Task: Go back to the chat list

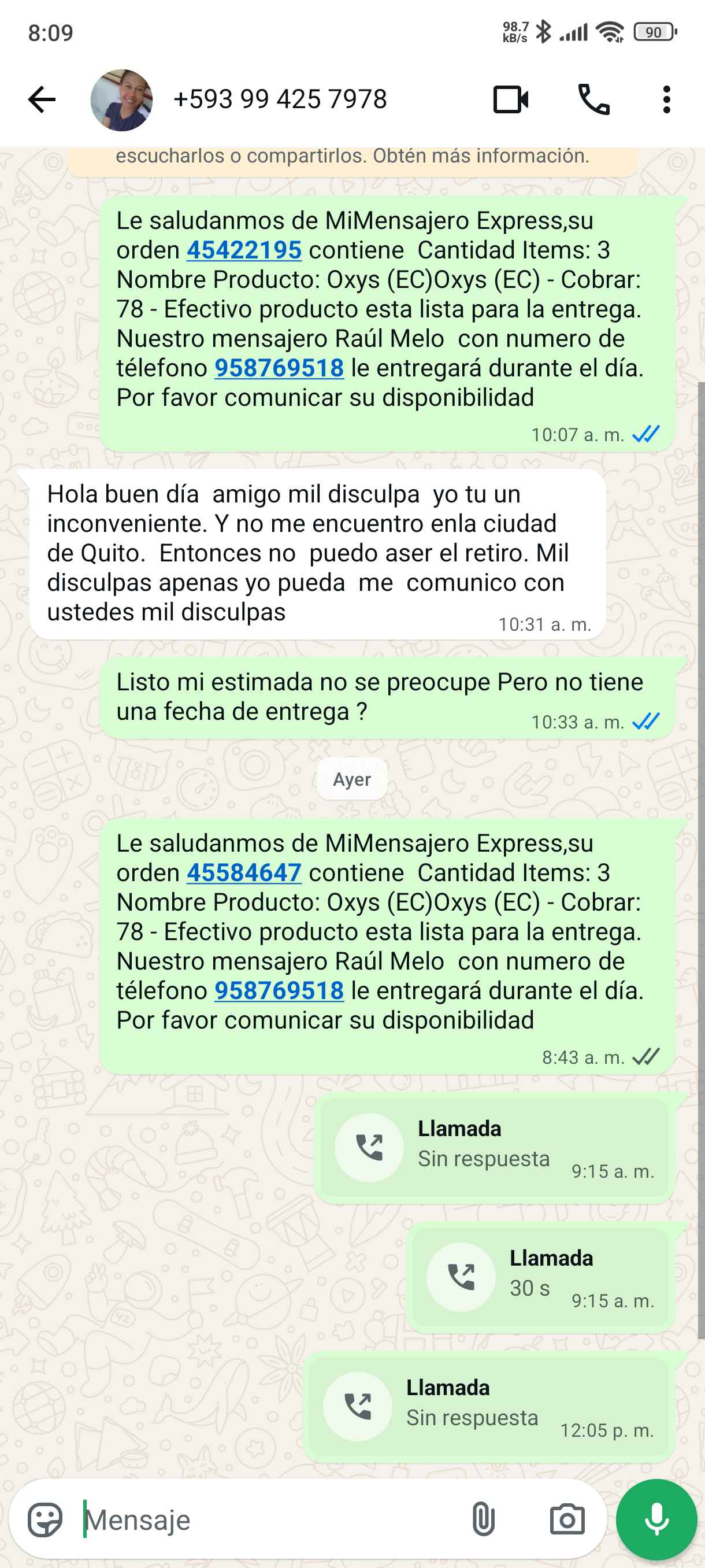Action: pos(42,99)
